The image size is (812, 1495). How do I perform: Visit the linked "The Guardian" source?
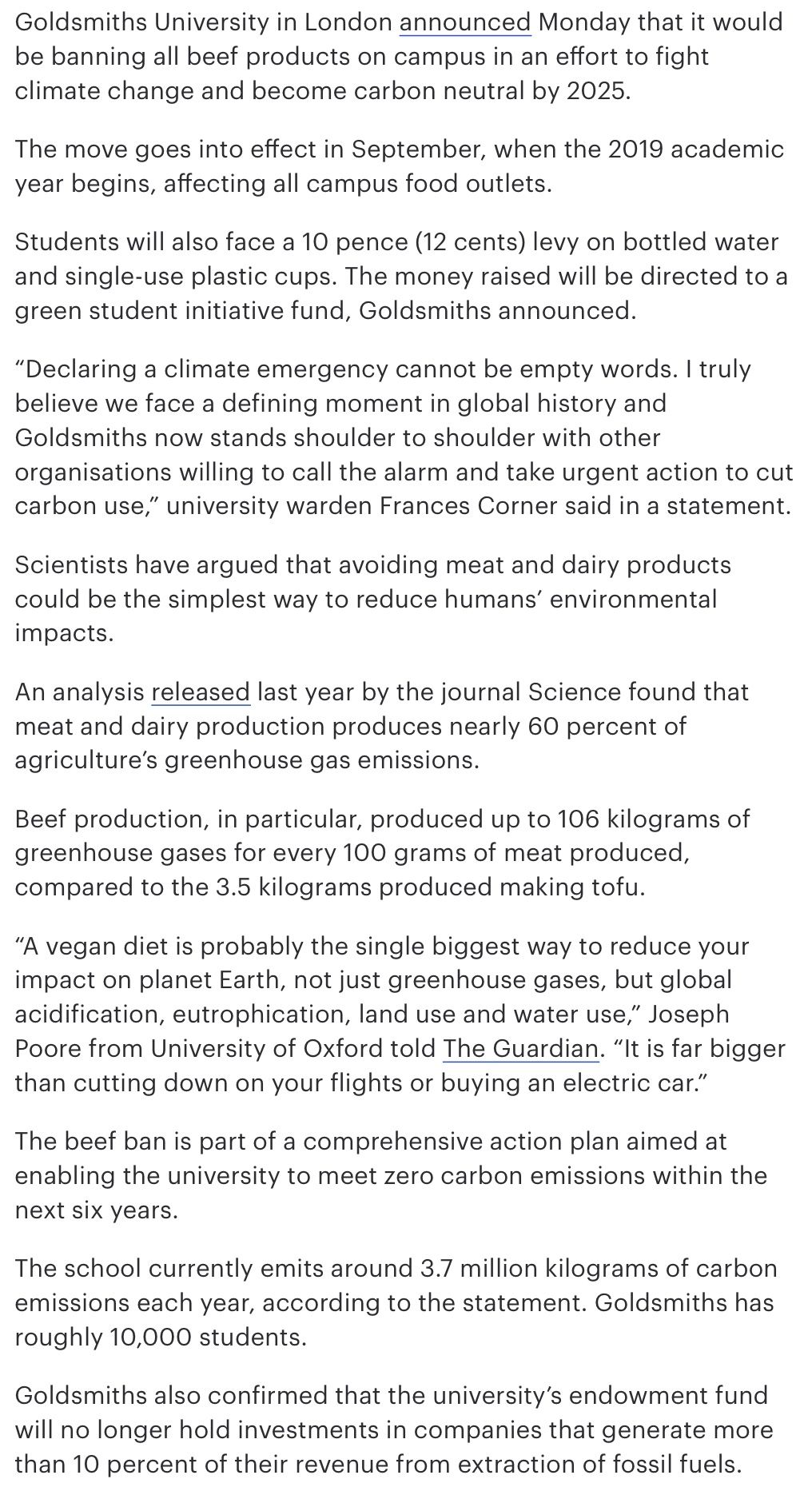(x=520, y=1048)
